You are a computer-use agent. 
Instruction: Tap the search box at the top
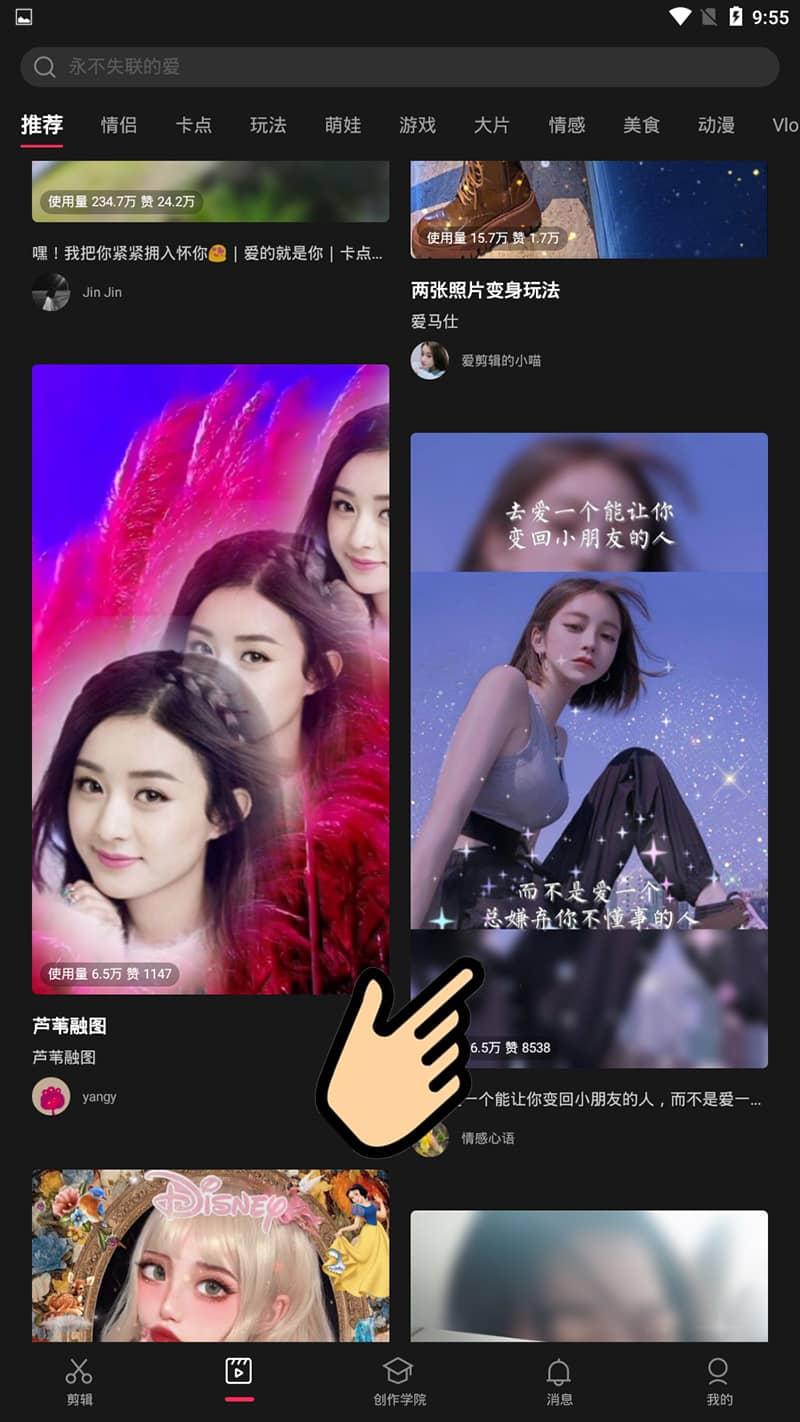pyautogui.click(x=400, y=67)
